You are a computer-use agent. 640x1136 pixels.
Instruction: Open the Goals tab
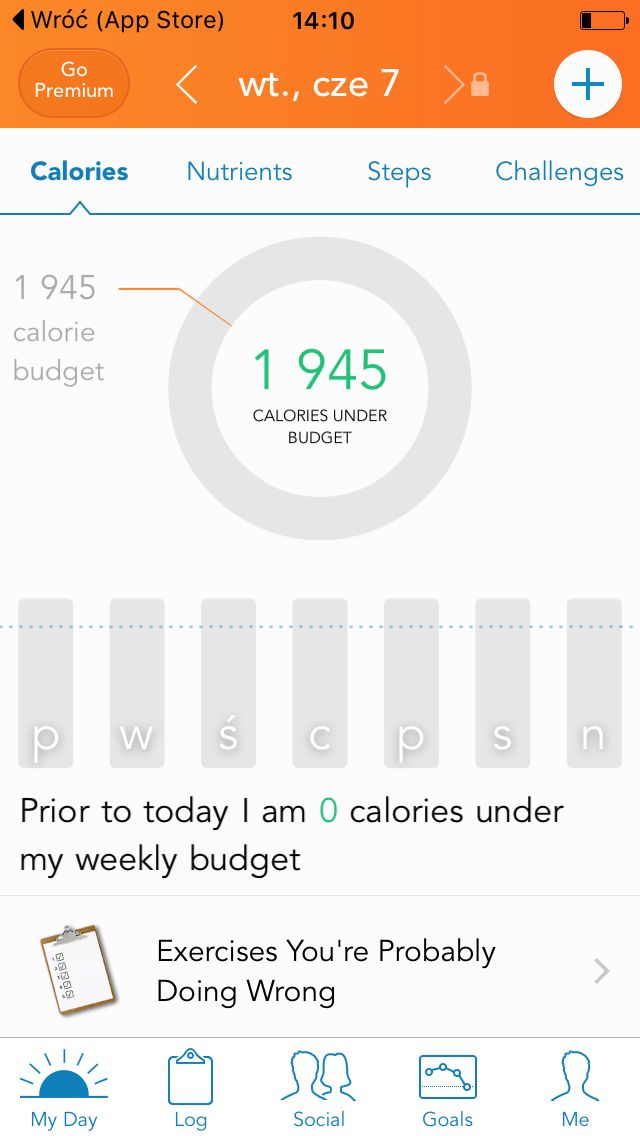tap(447, 1089)
